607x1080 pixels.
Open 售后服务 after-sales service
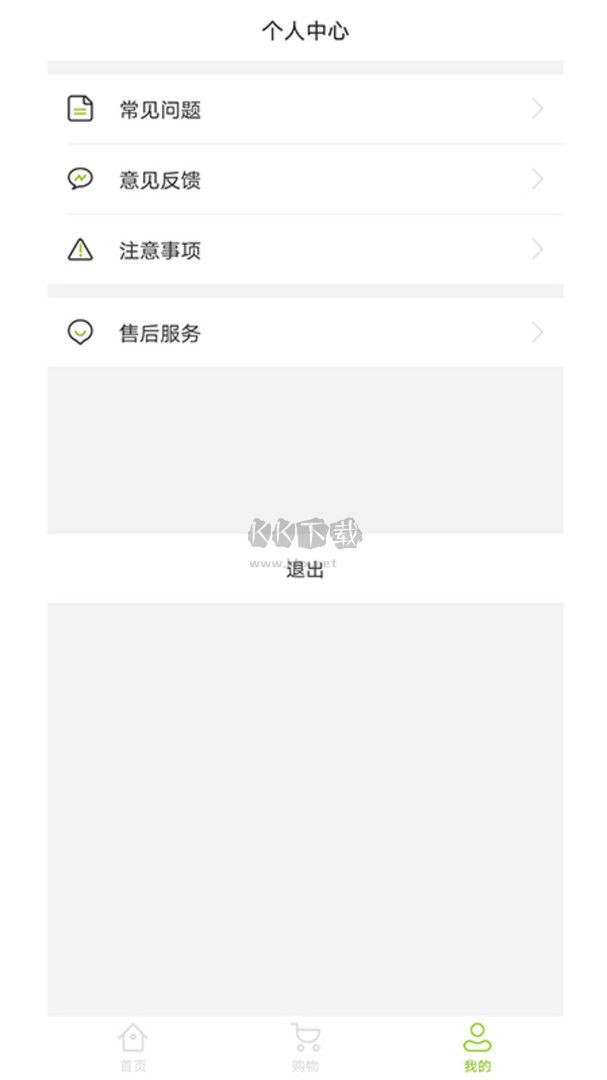click(x=304, y=332)
